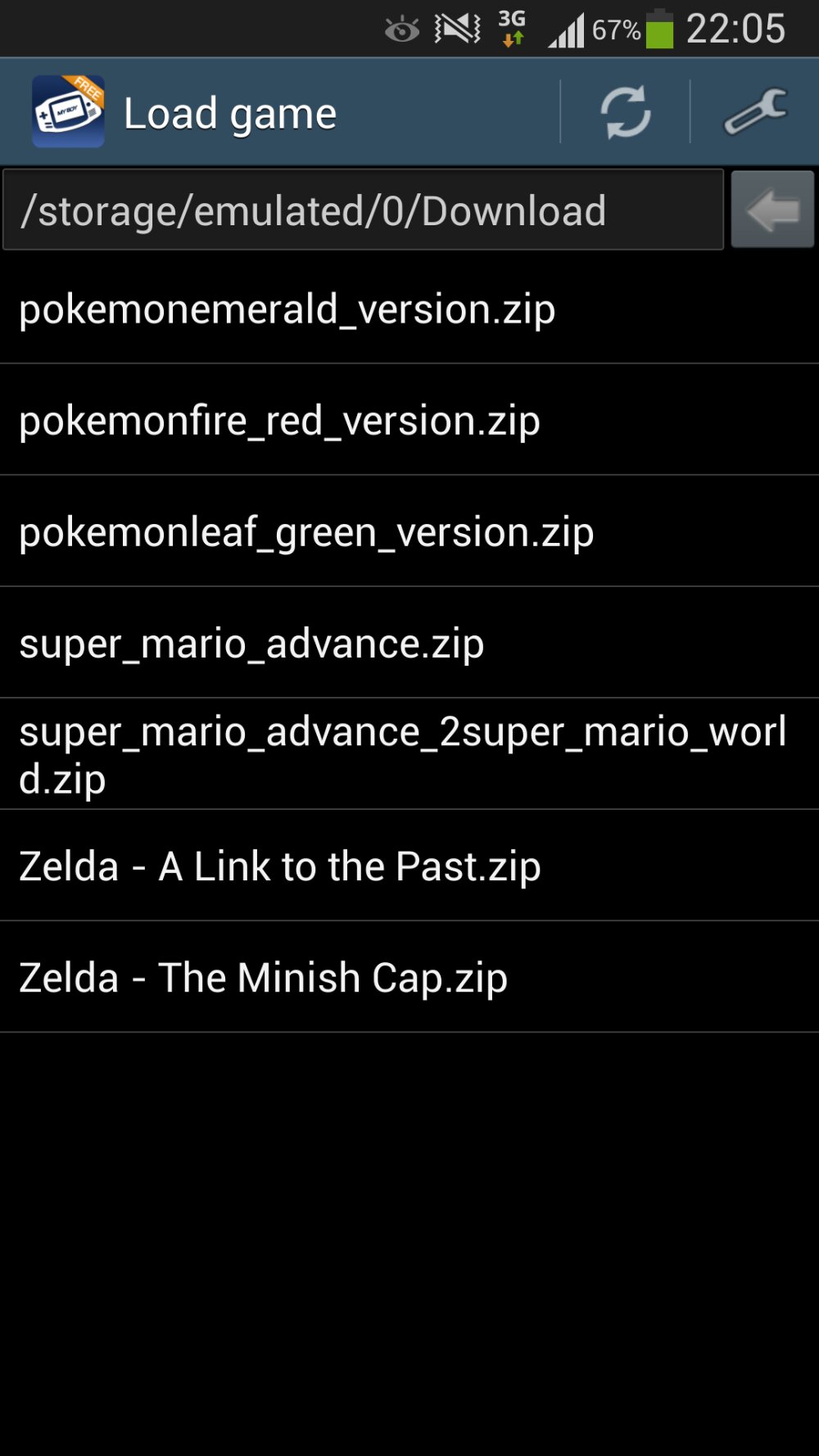
Task: Tap the /storage/emulated/0/Download path field
Action: click(363, 210)
